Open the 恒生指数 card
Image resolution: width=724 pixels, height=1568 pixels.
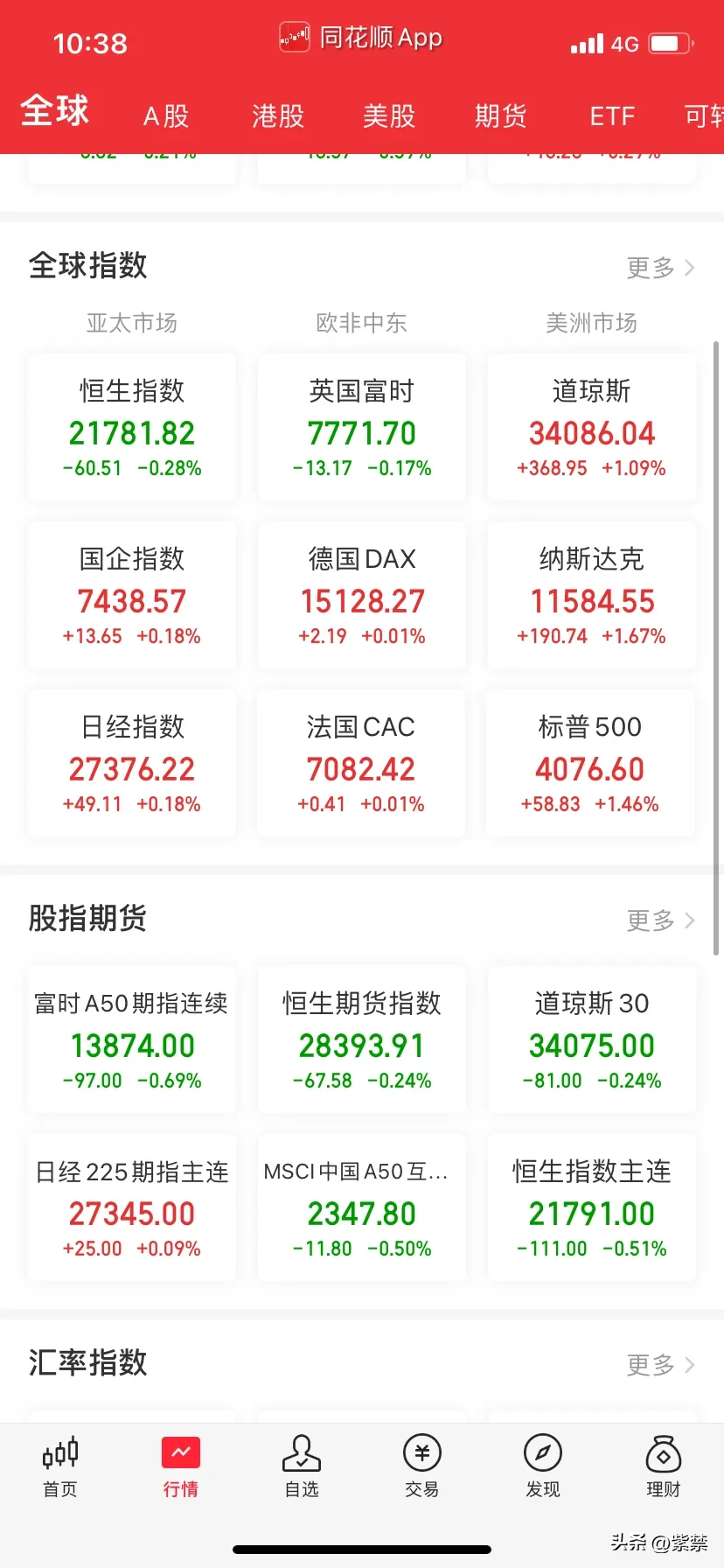pos(132,427)
